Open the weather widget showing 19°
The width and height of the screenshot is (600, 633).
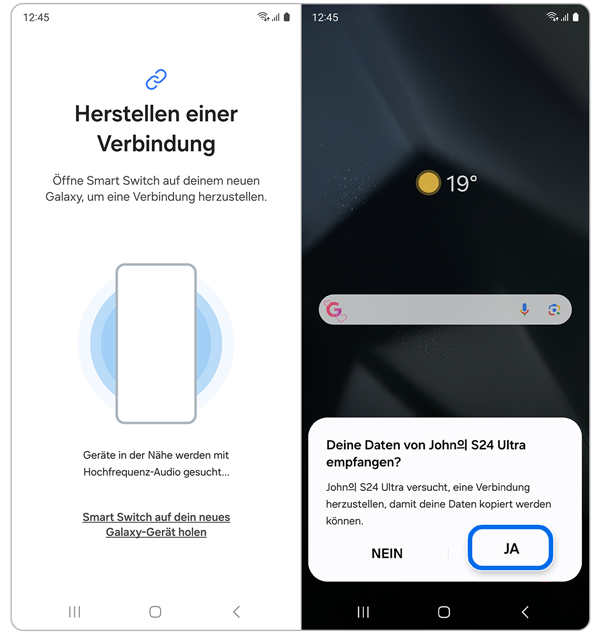click(x=446, y=183)
